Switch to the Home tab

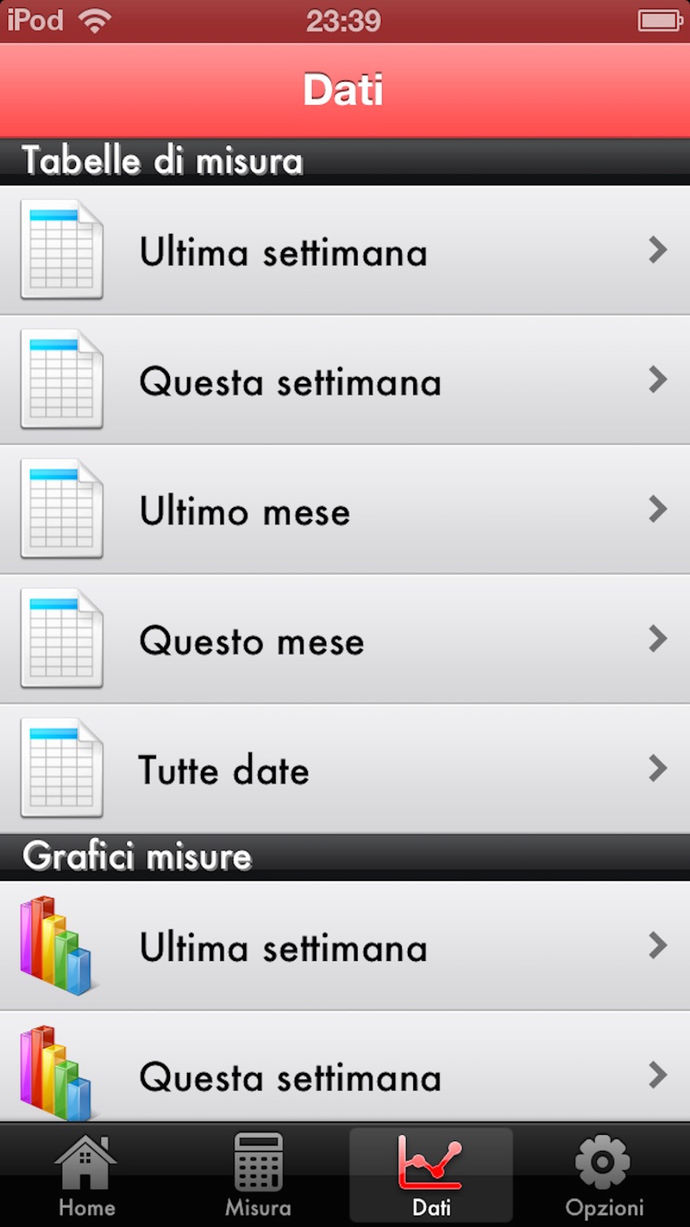86,1176
